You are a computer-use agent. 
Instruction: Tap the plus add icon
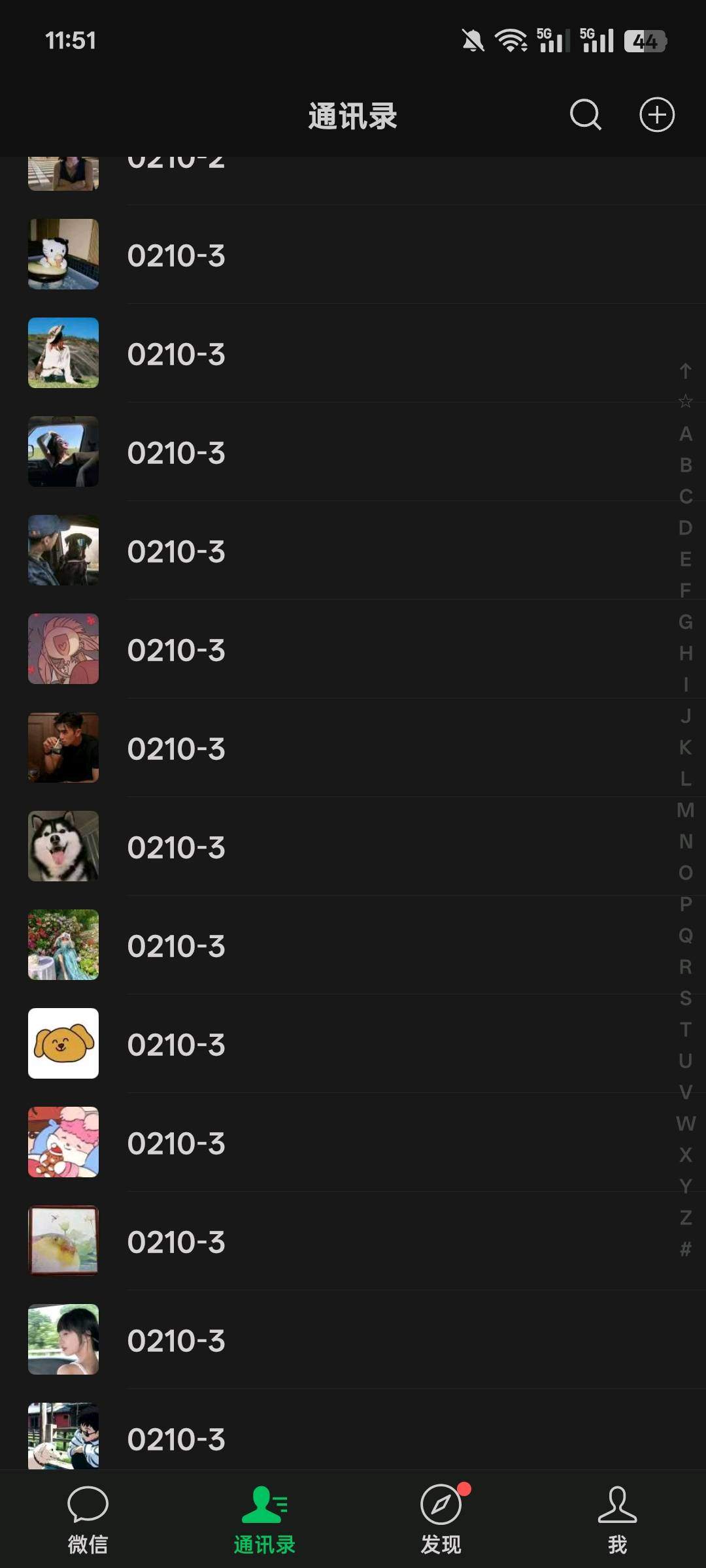(657, 116)
